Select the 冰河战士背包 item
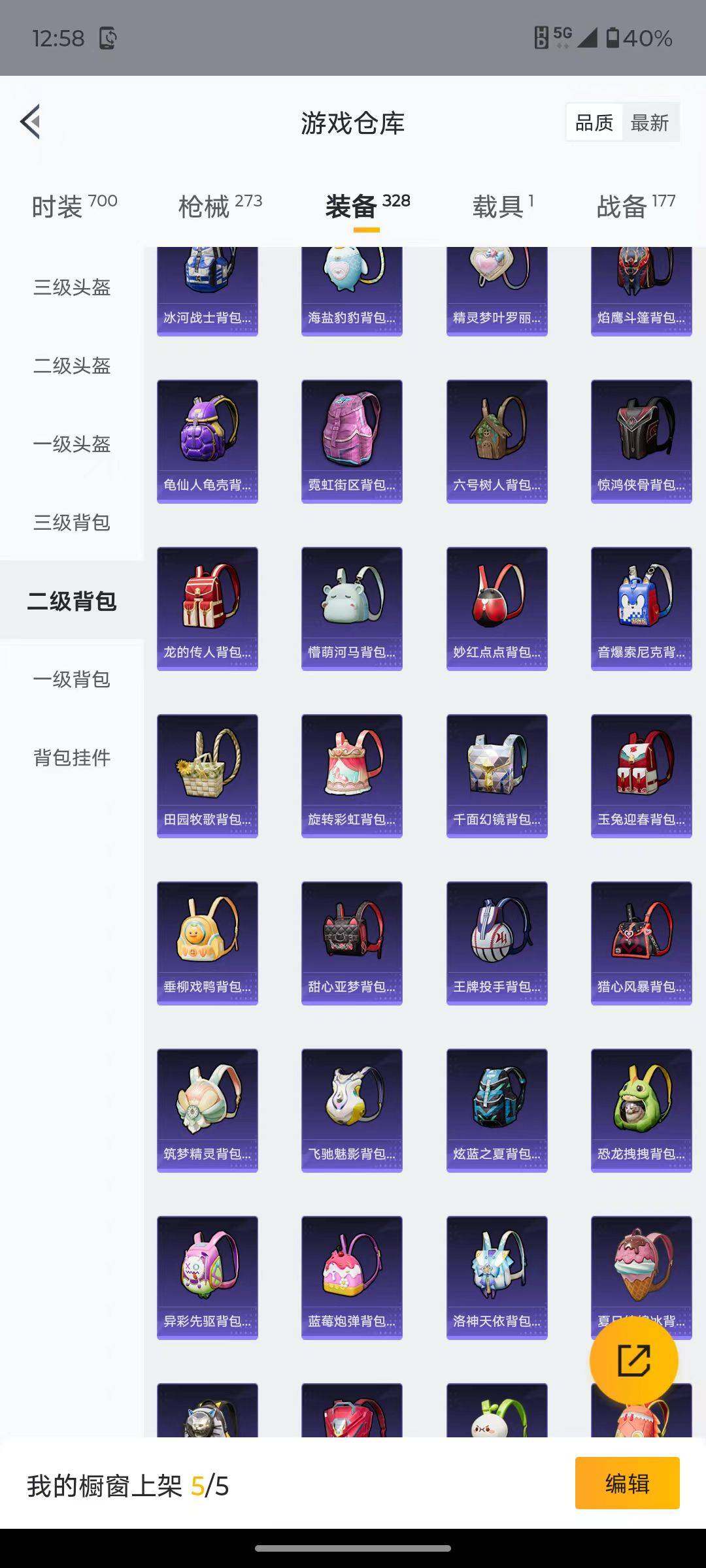 207,287
